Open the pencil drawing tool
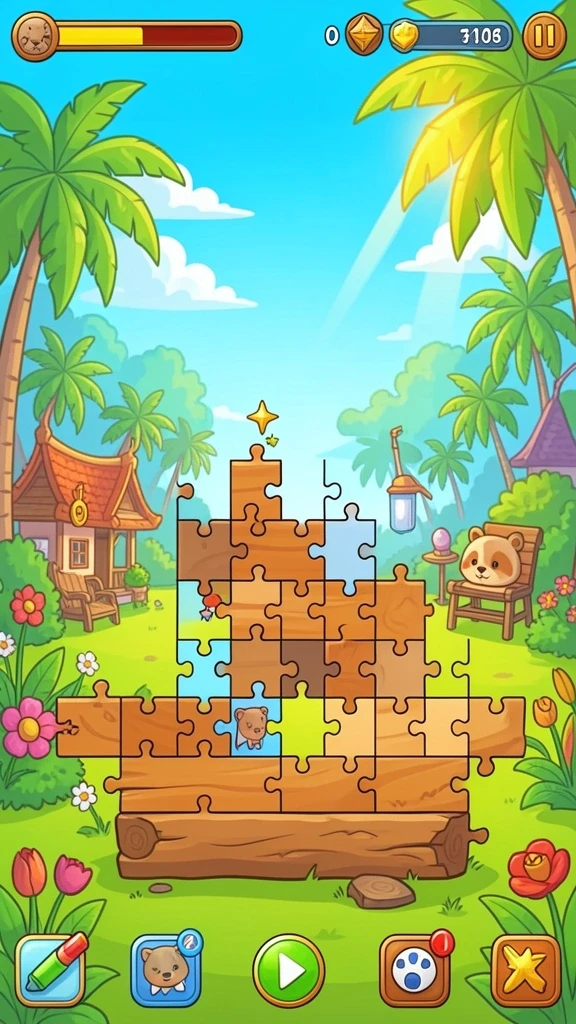The image size is (576, 1024). tap(51, 969)
